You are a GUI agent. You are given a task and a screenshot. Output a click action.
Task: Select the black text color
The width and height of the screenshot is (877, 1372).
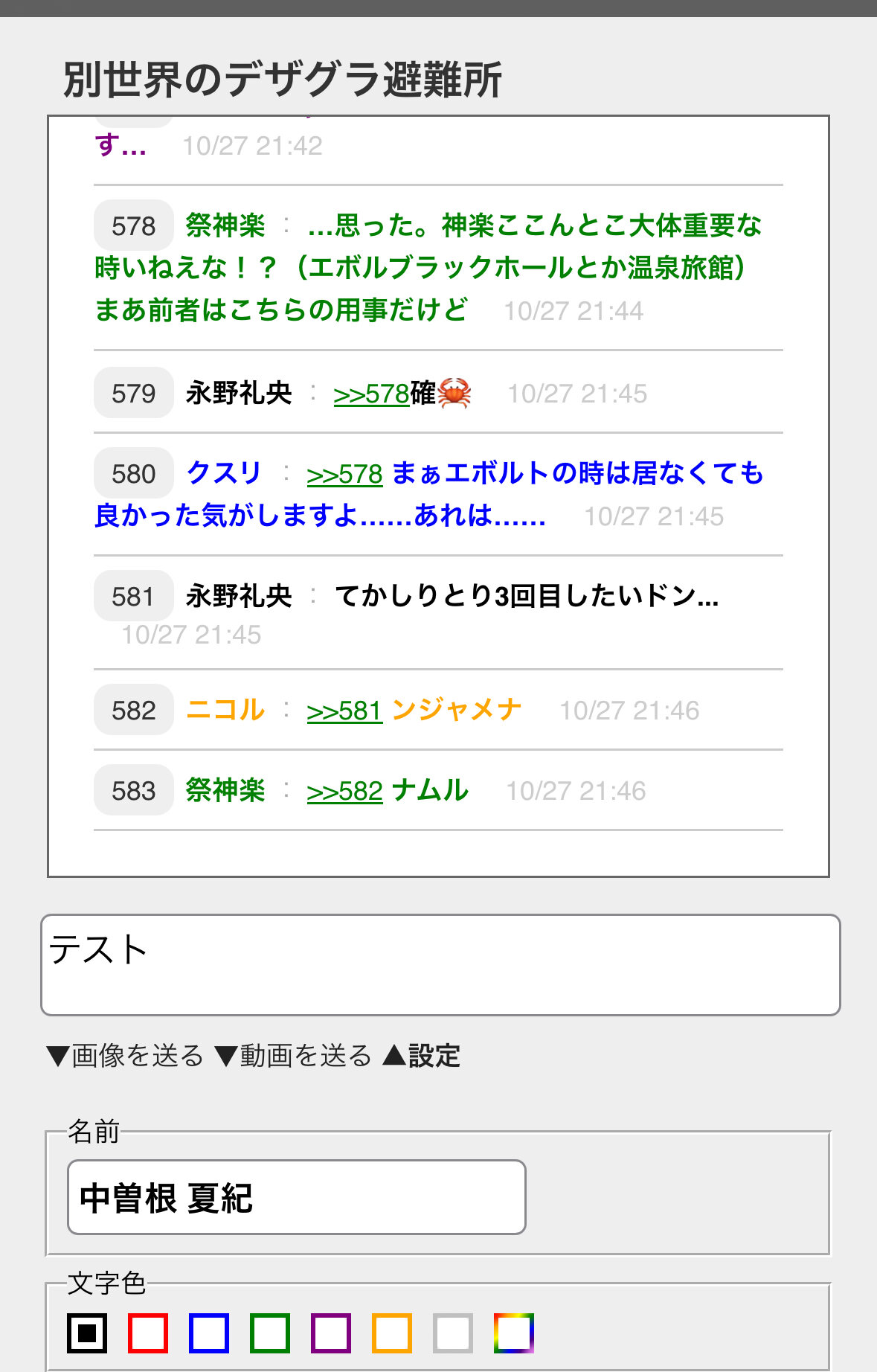pos(87,1333)
